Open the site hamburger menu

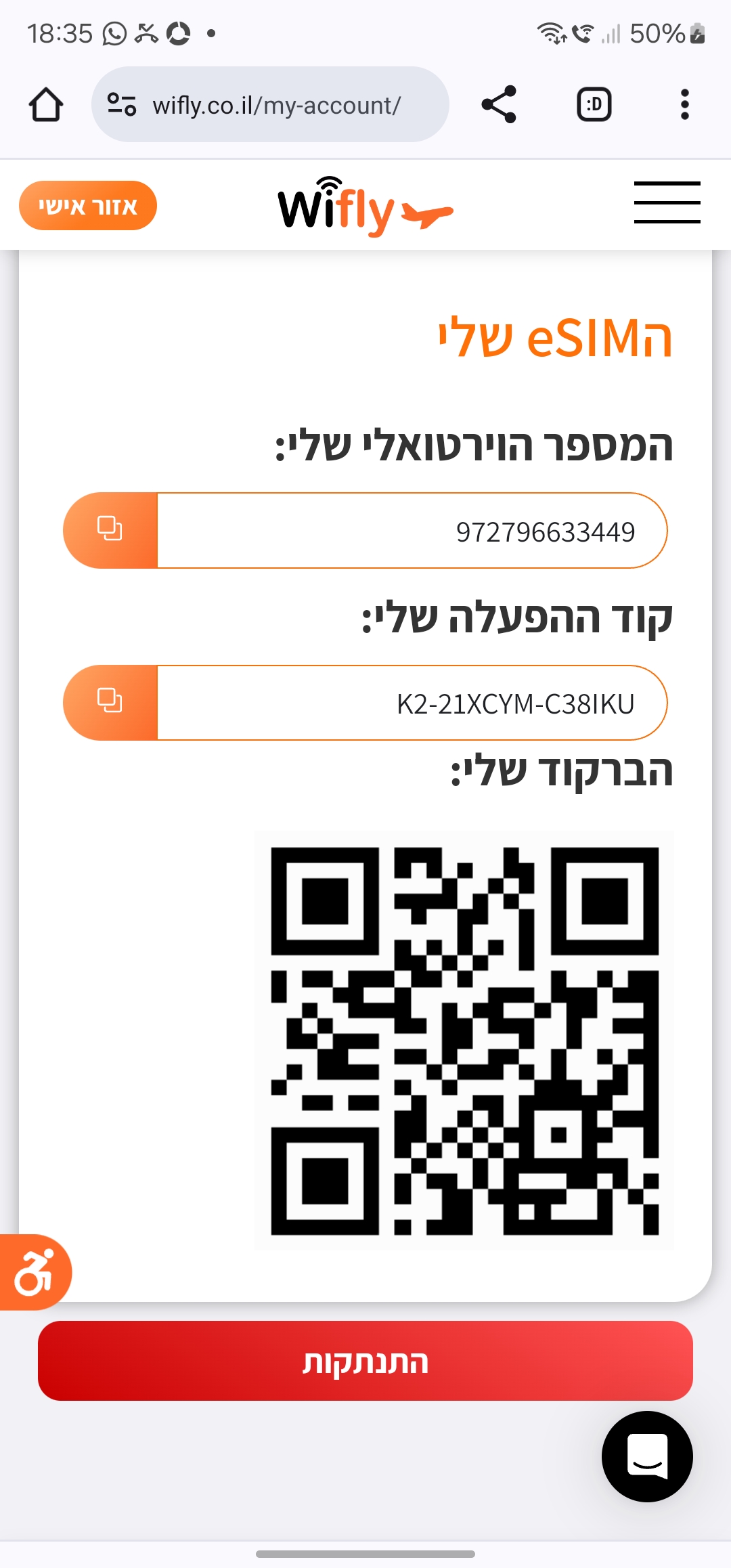tap(667, 202)
